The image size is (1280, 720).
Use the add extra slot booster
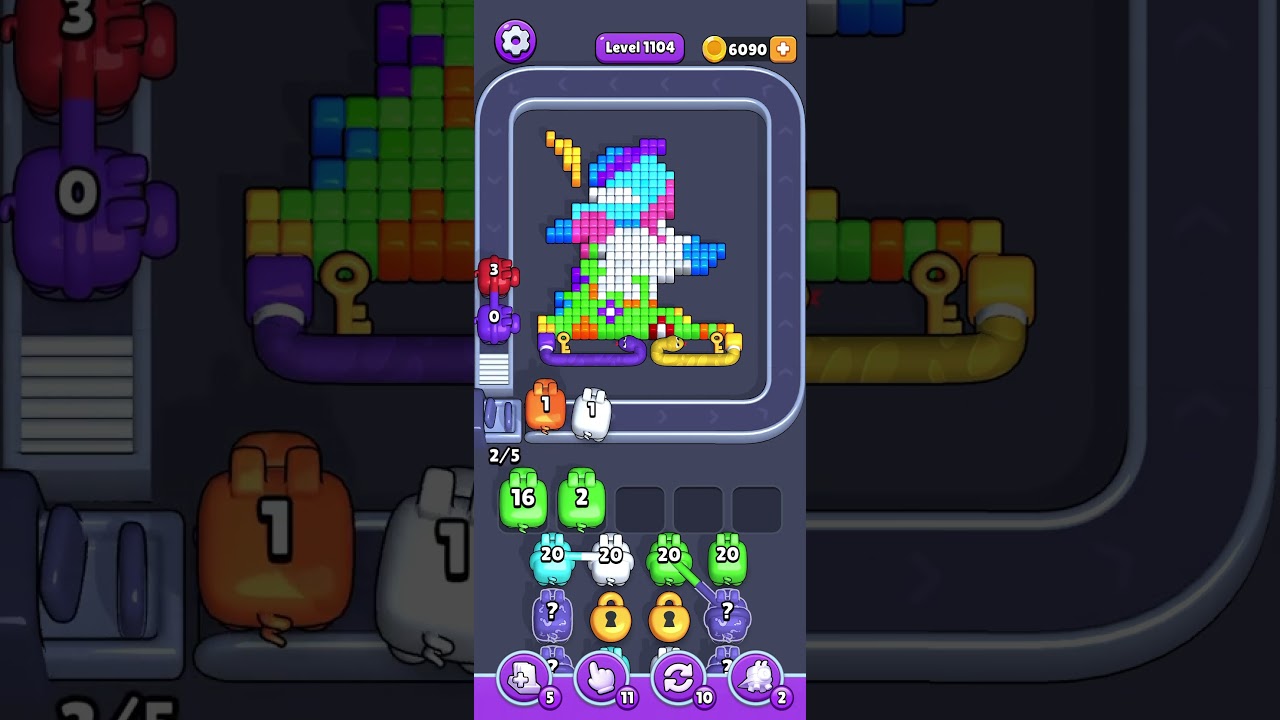[525, 680]
